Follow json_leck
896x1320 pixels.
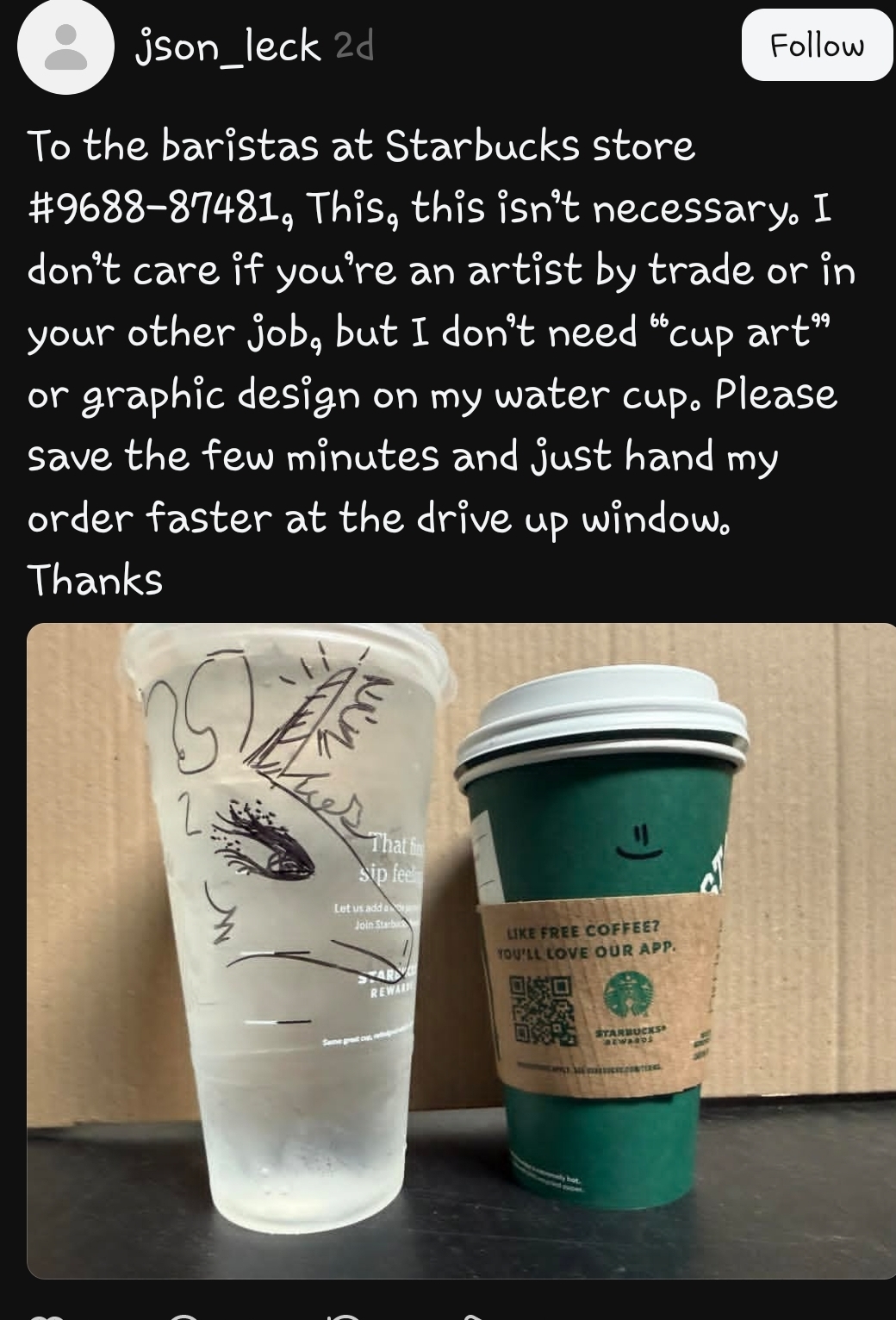[x=816, y=45]
